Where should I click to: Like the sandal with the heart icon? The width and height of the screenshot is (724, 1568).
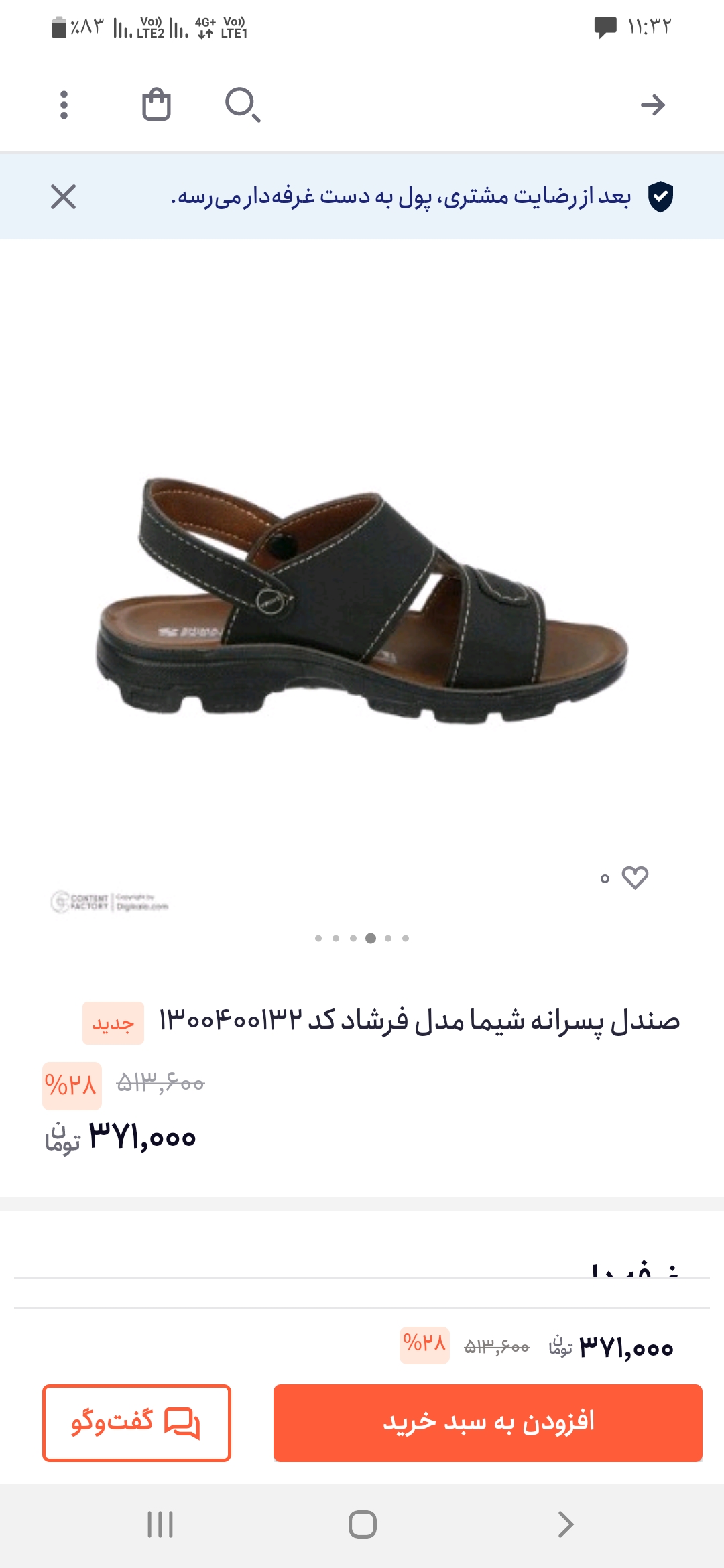635,877
